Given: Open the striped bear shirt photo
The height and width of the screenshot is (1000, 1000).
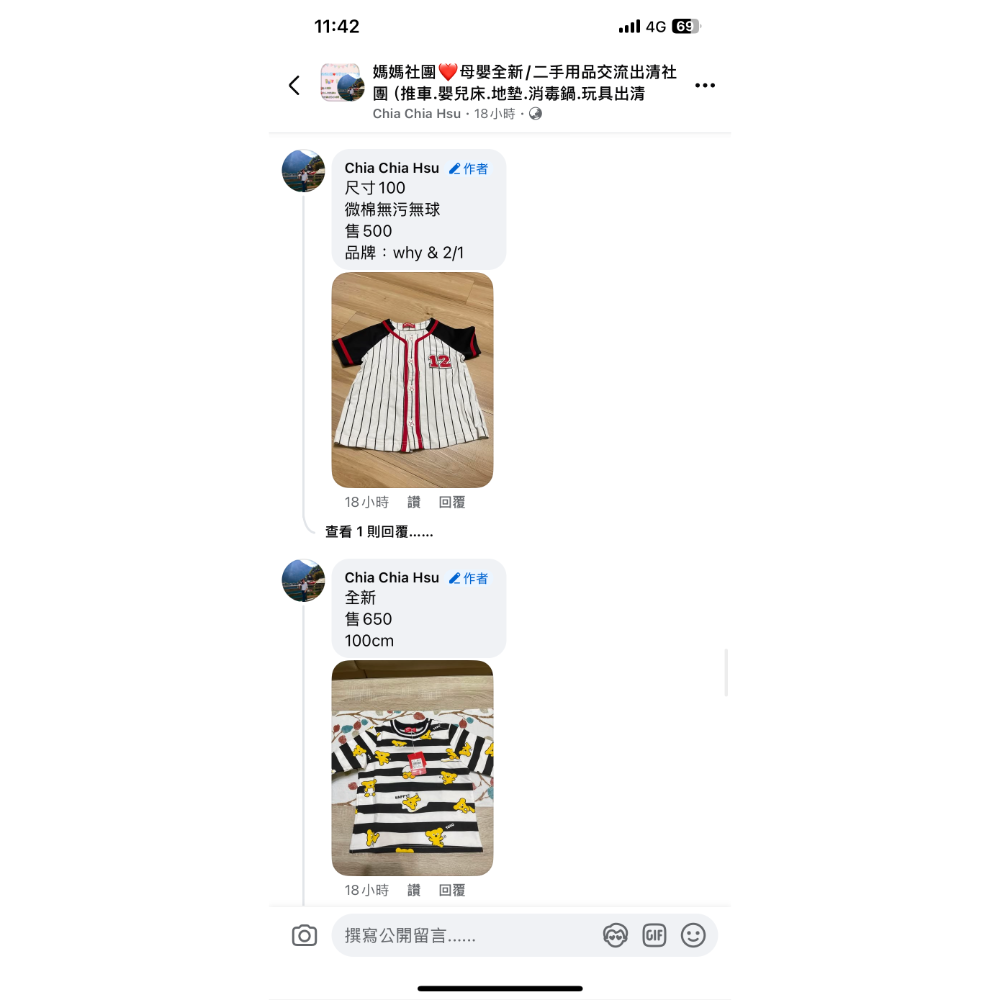Looking at the screenshot, I should 412,768.
